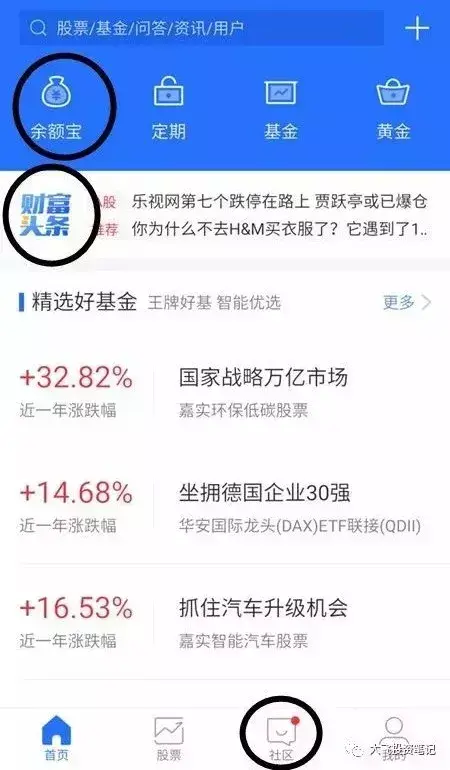View 更多 selected funds
The height and width of the screenshot is (770, 450).
[x=407, y=302]
